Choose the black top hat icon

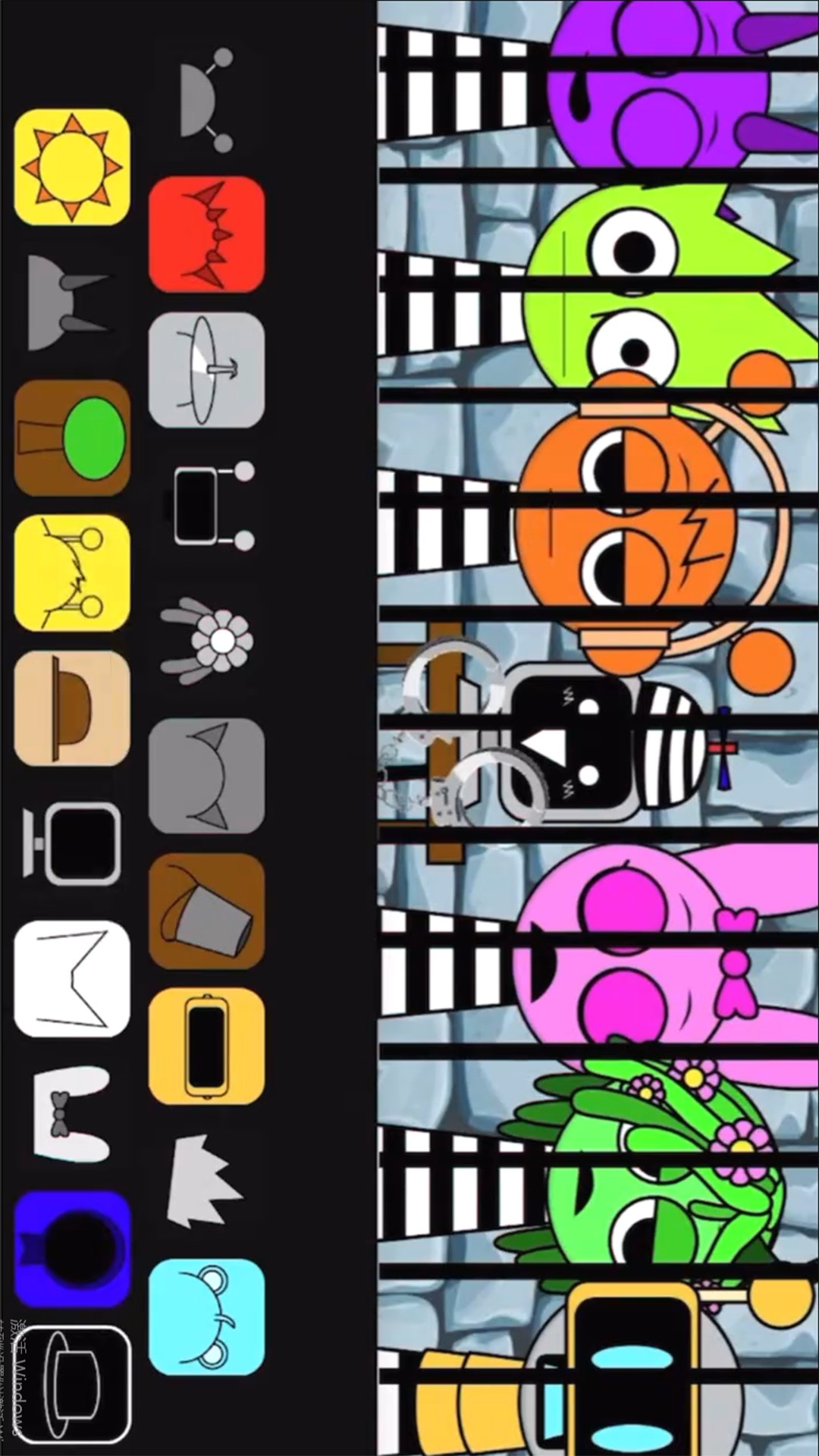click(x=72, y=1385)
